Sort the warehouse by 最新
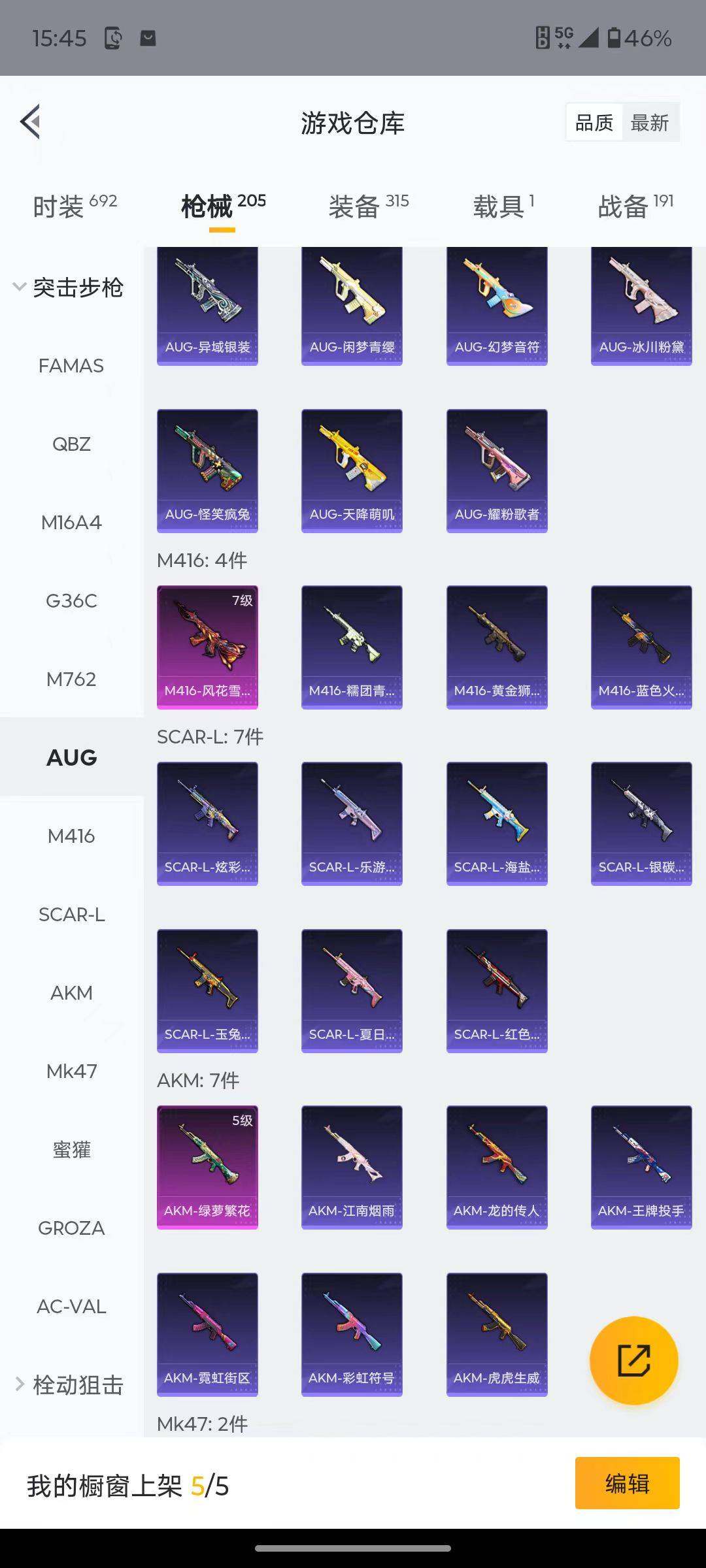The image size is (706, 1568). pyautogui.click(x=650, y=122)
